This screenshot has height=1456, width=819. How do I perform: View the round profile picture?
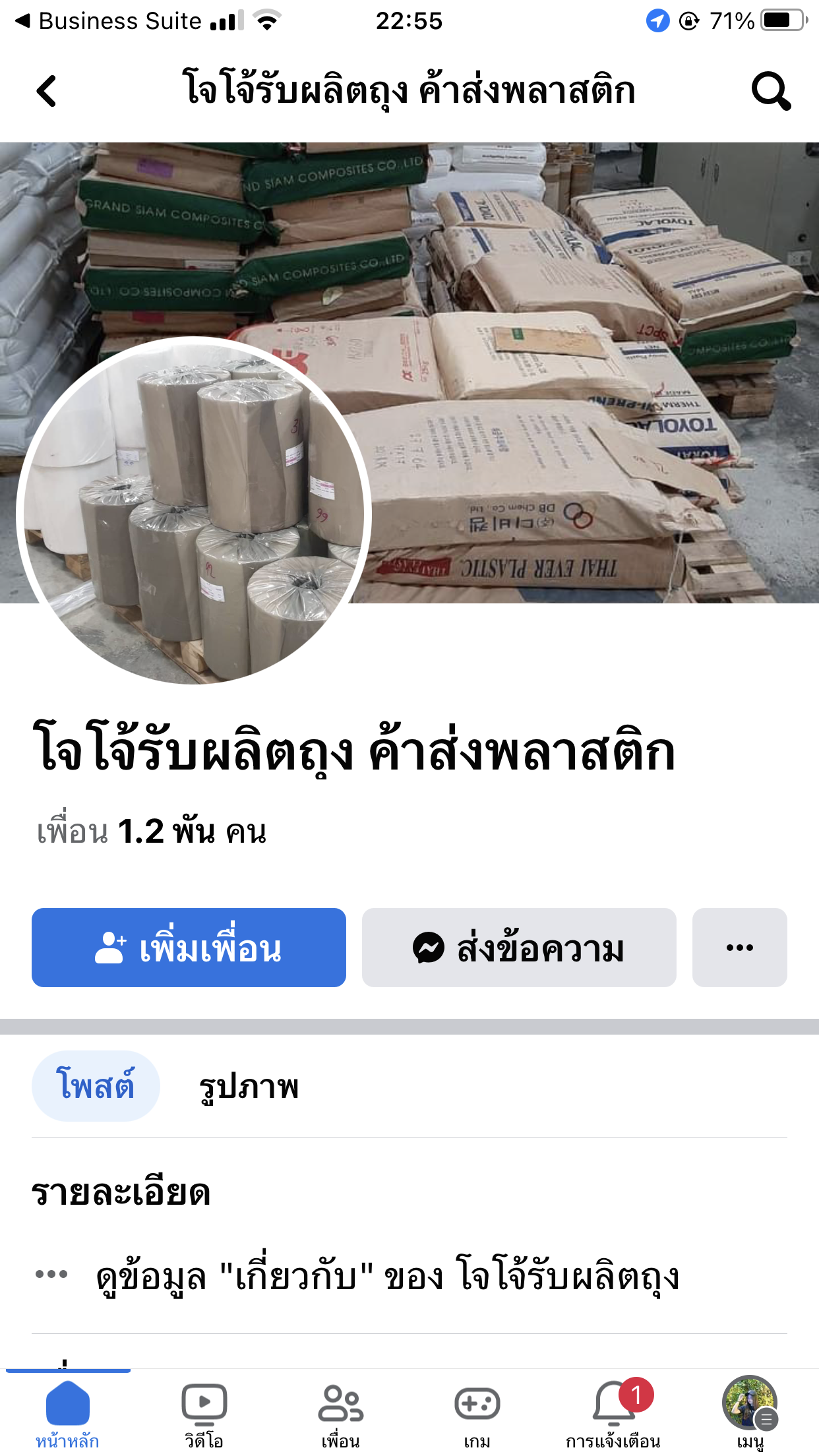pos(194,511)
